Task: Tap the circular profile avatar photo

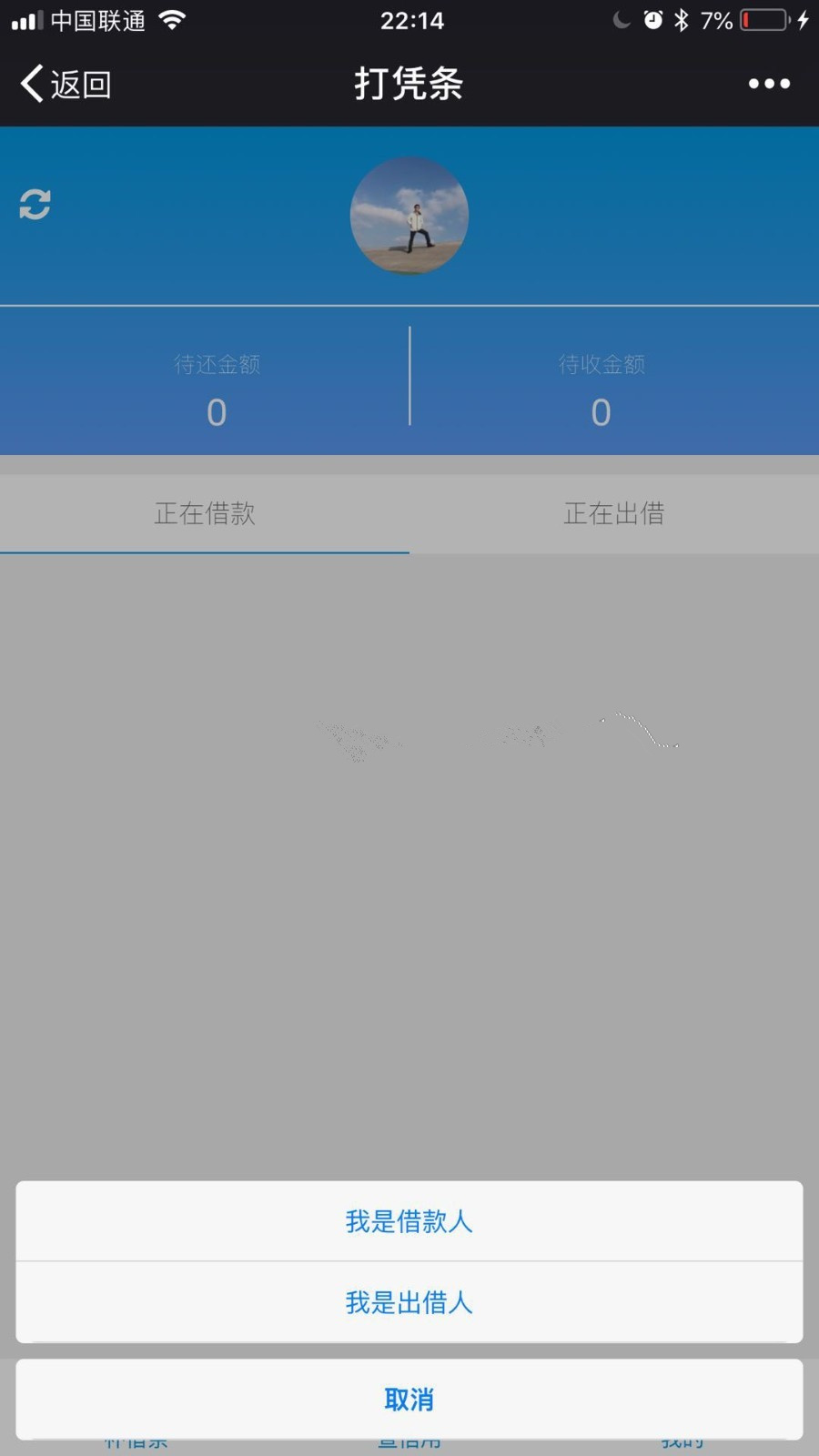Action: [409, 215]
